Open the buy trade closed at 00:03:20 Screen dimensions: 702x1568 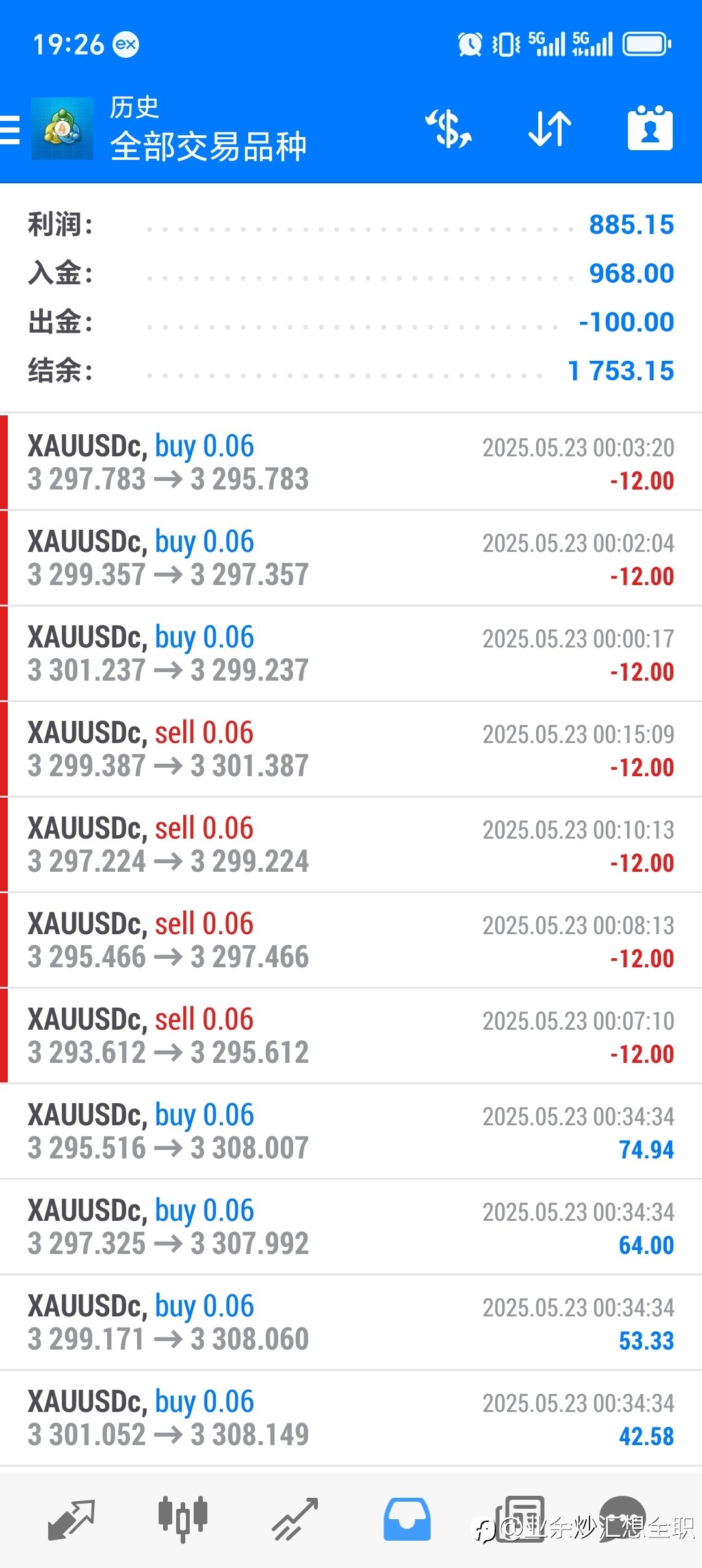[x=351, y=462]
